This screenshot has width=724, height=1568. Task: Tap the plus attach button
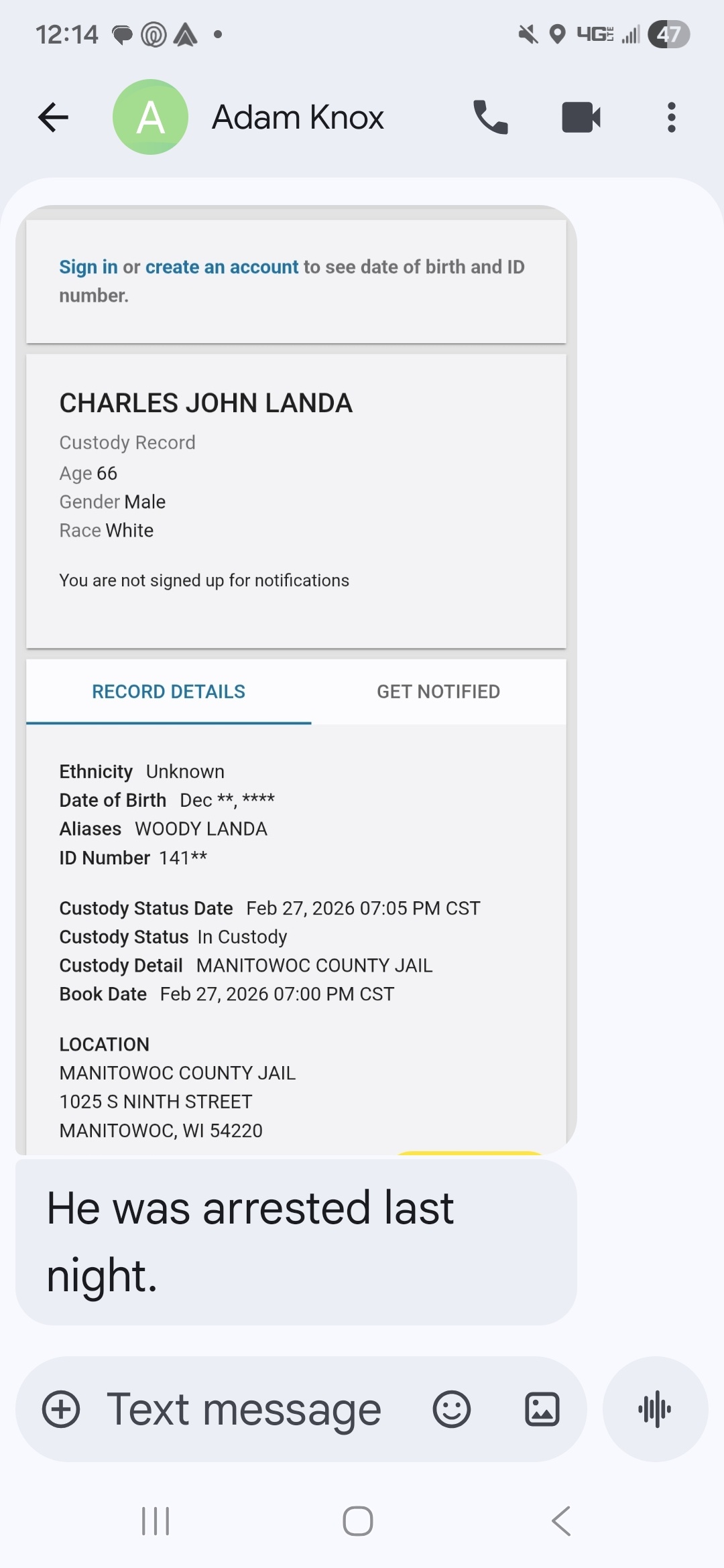61,1409
